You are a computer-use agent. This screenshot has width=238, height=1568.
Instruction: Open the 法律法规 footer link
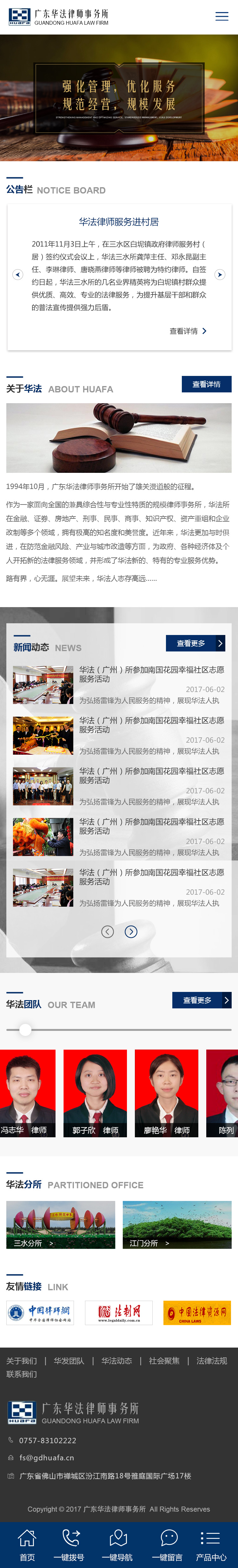211,1361
